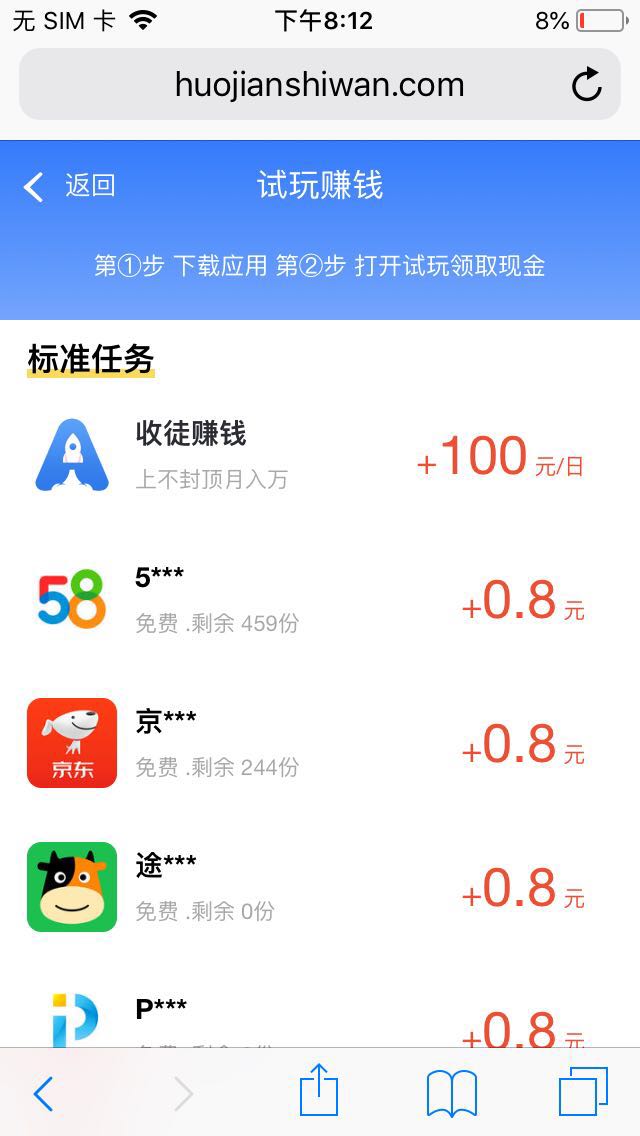Open Safari bookmarks
Screen dimensions: 640x1136
(x=452, y=1093)
